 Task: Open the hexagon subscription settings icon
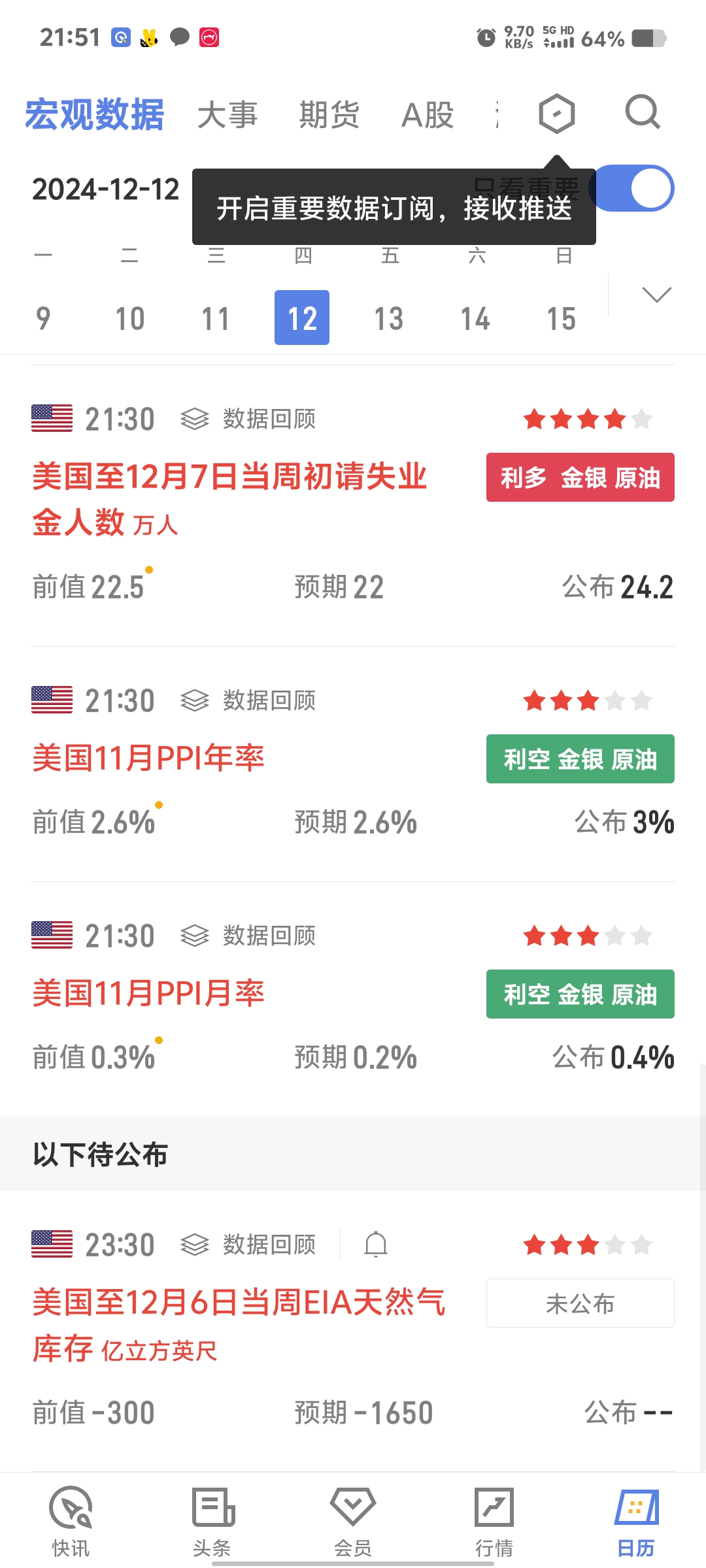click(556, 114)
